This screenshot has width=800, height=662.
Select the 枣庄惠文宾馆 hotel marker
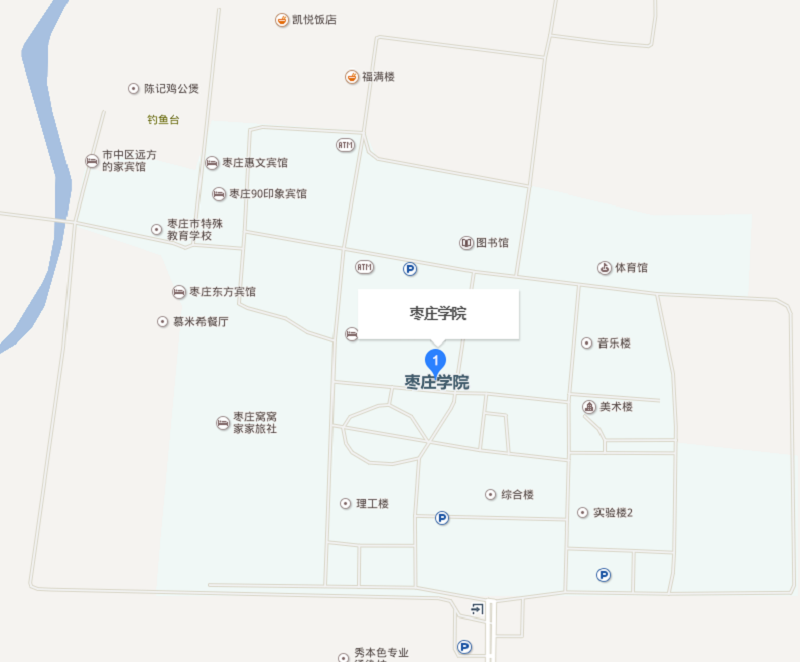click(212, 163)
